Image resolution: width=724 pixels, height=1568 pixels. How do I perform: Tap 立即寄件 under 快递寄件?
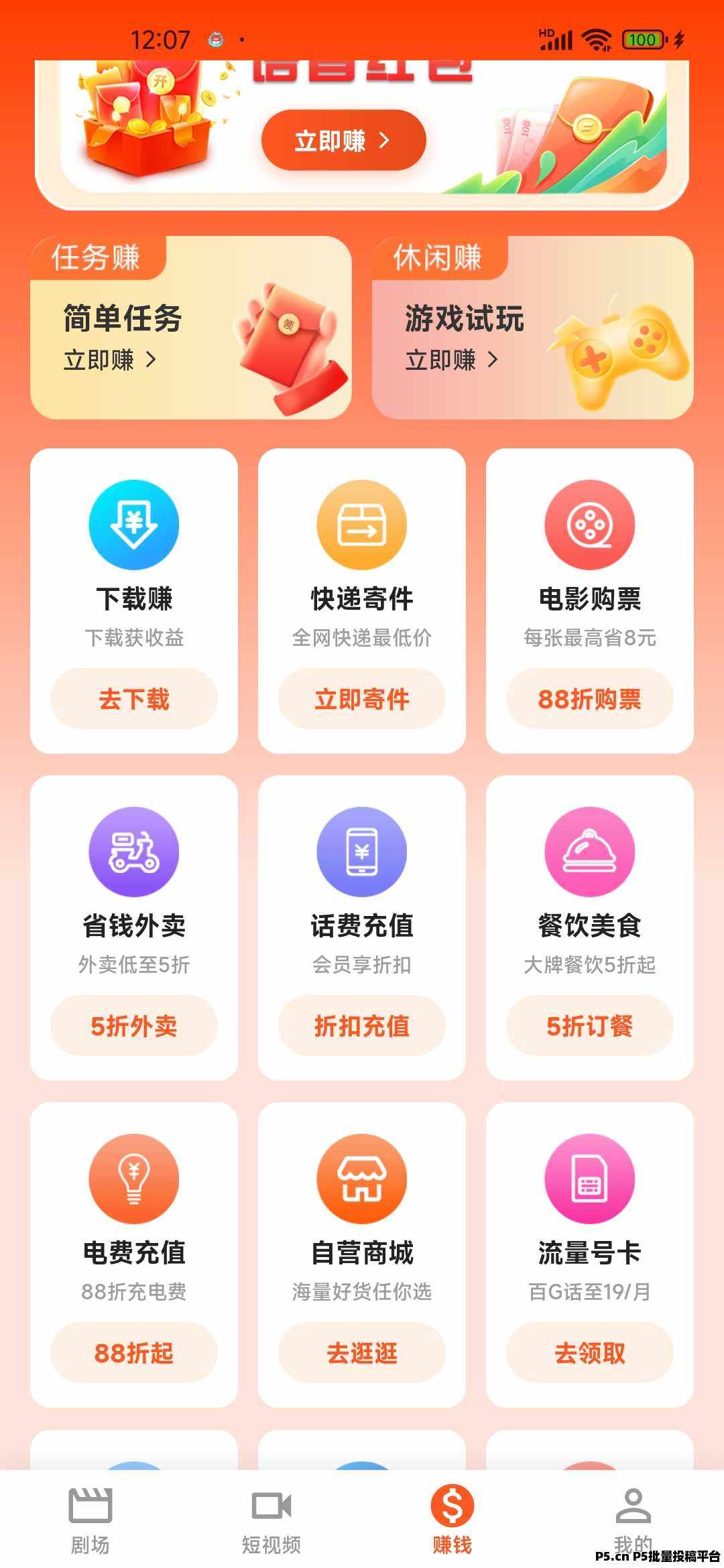[x=362, y=699]
